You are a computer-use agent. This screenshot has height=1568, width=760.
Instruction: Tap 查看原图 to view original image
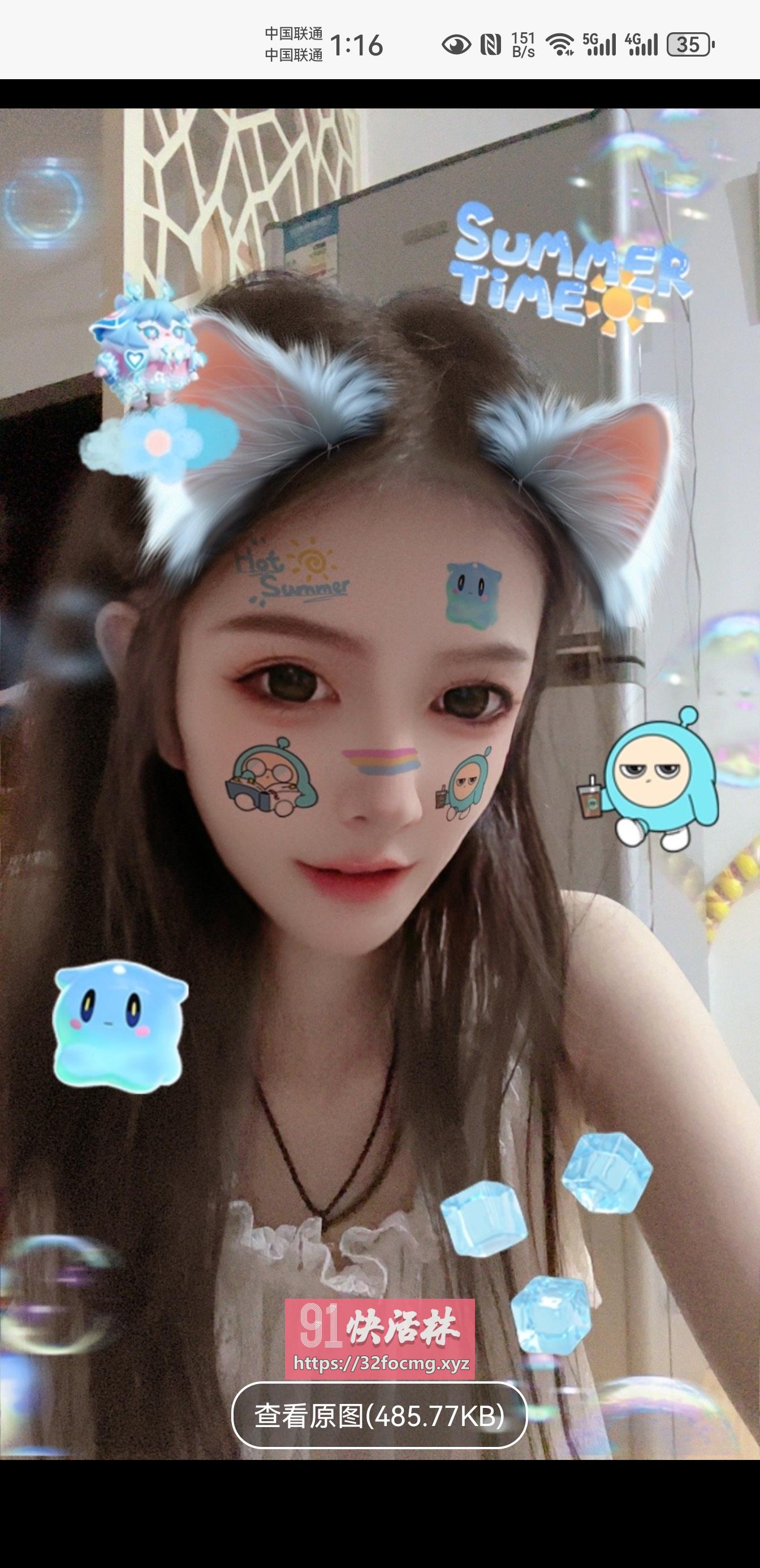tap(379, 1415)
